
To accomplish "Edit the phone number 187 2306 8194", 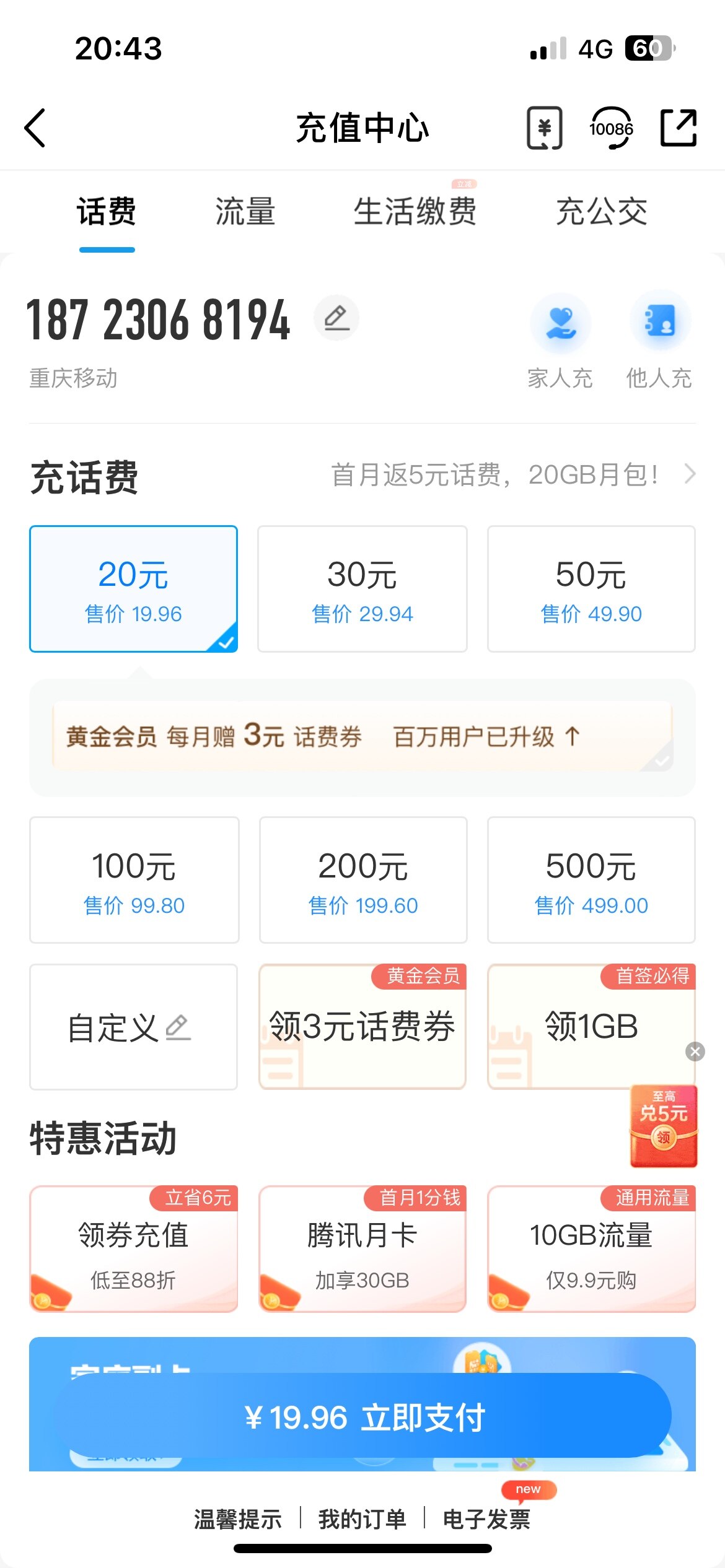I will tap(336, 318).
